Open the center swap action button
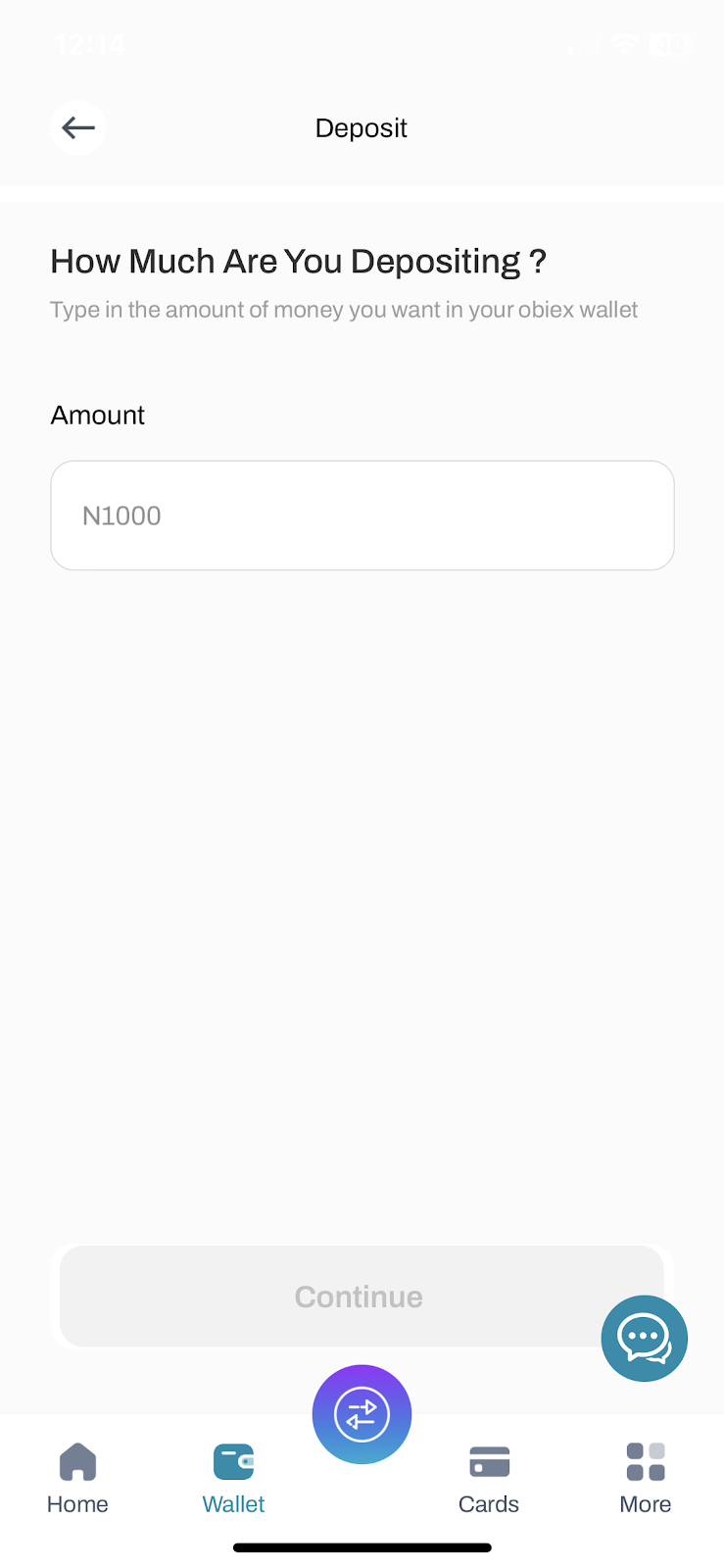The image size is (724, 1568). [x=362, y=1414]
